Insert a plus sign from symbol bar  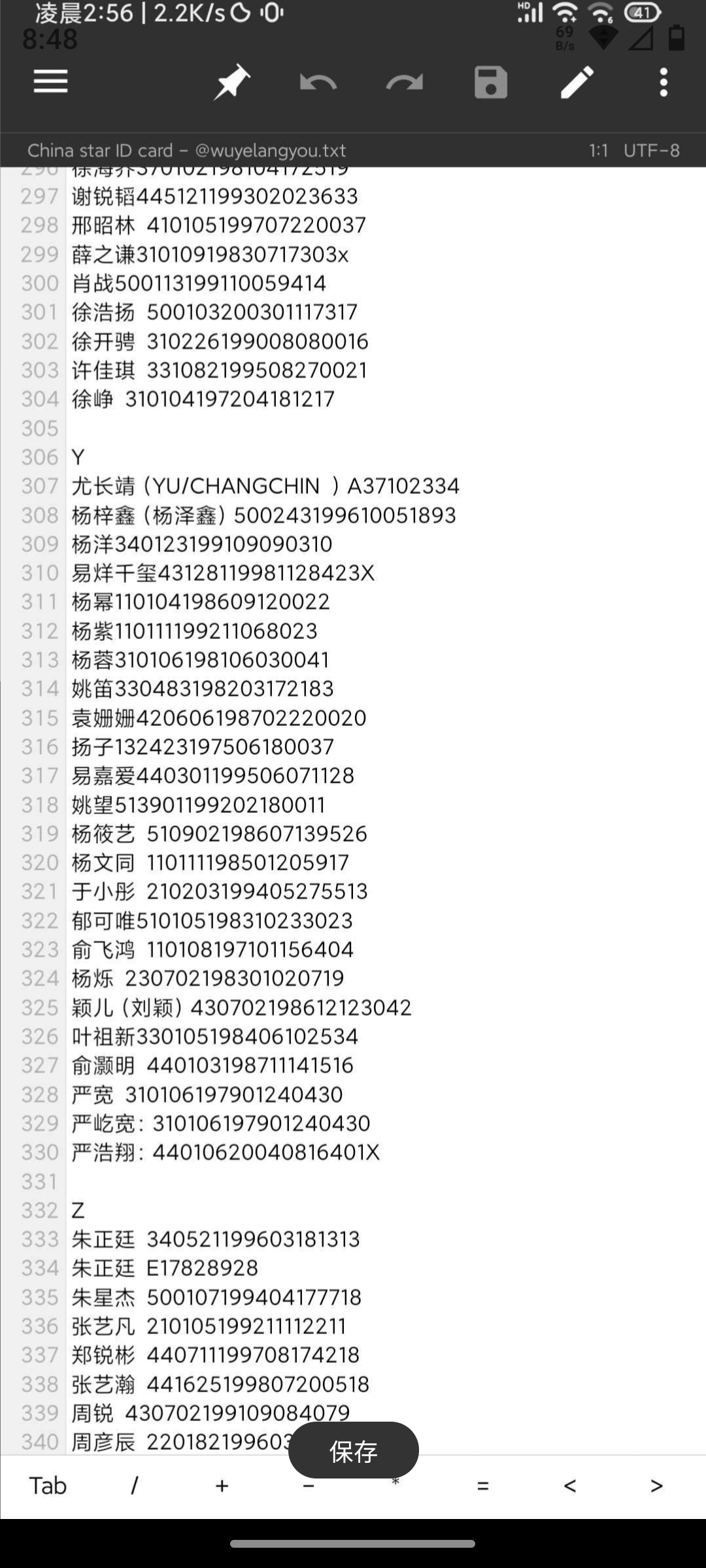tap(222, 1486)
